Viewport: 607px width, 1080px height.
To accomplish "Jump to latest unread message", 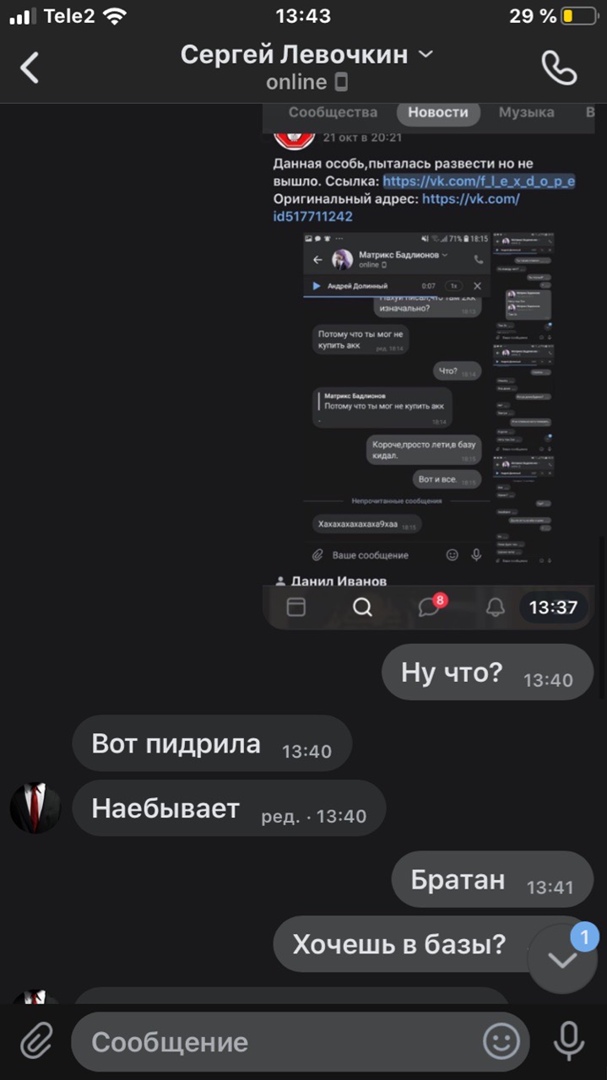I will point(562,959).
